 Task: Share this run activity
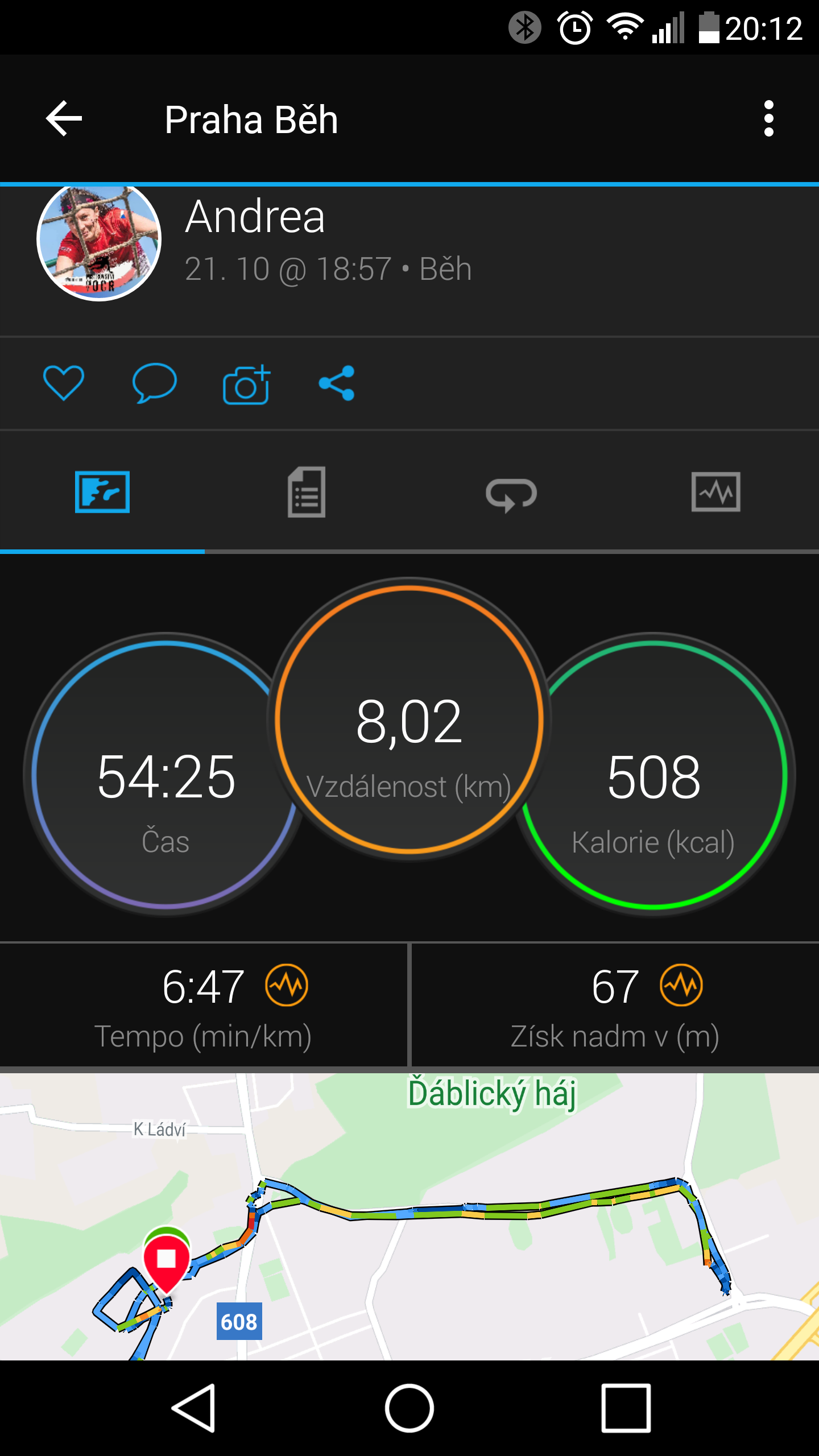tap(337, 383)
